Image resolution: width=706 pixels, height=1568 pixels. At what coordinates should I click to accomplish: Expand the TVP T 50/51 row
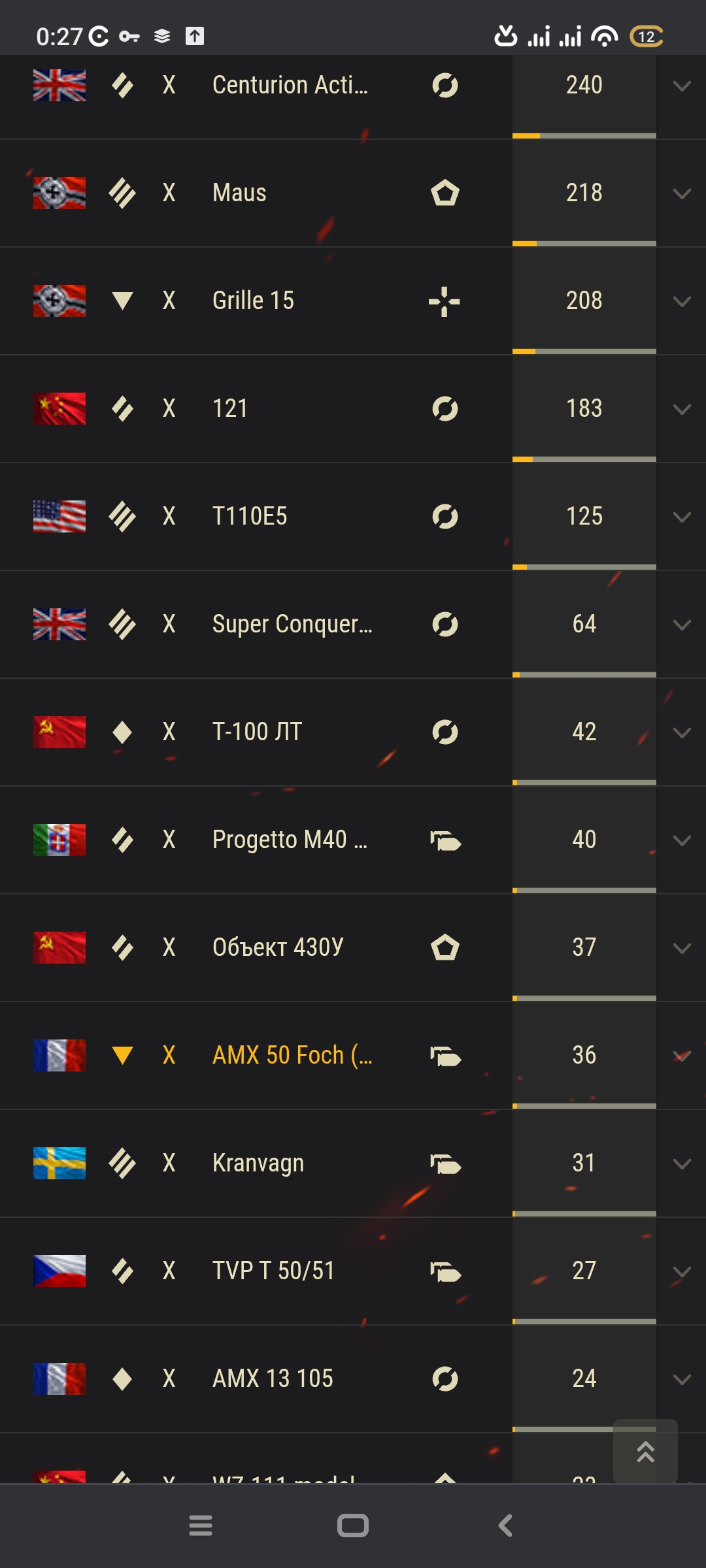(682, 1271)
